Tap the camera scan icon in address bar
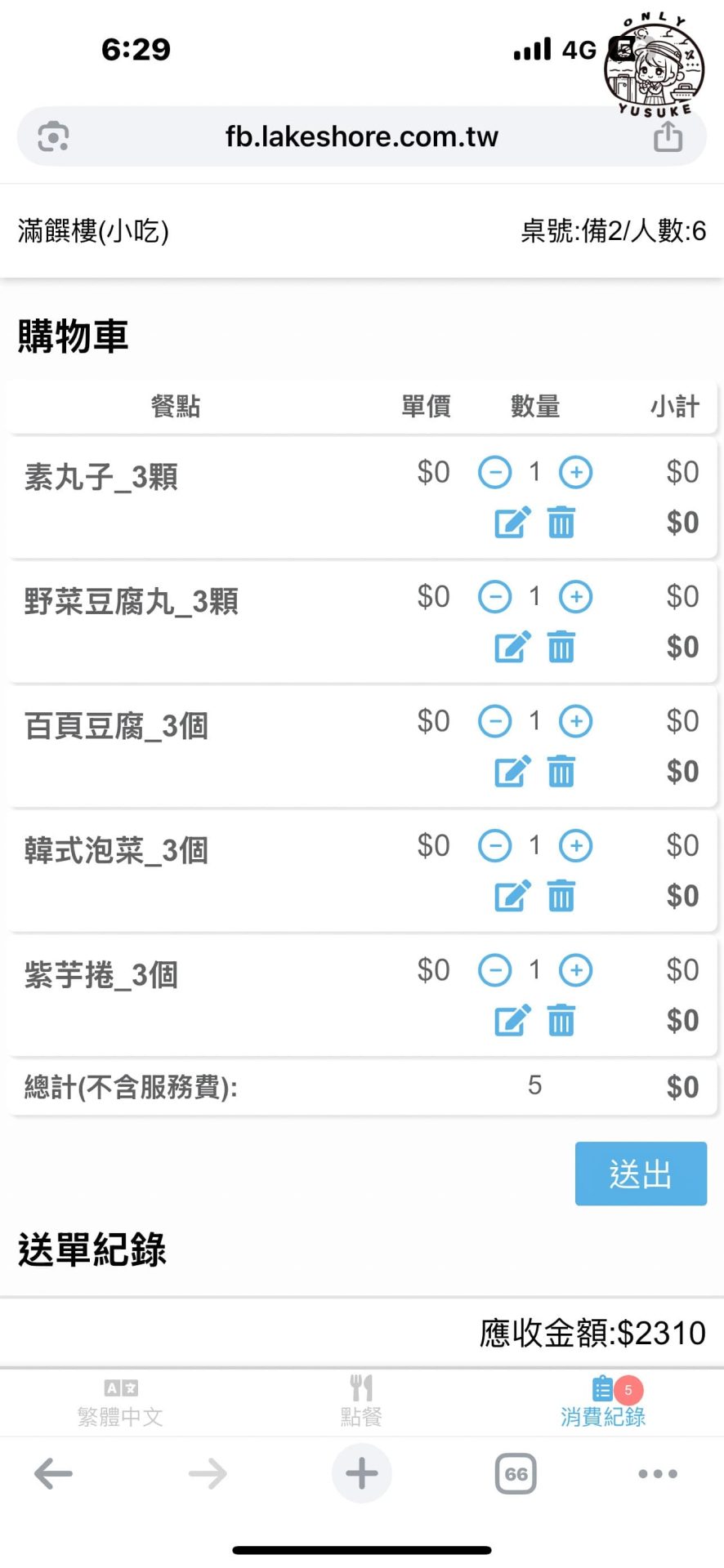724x1568 pixels. (51, 136)
